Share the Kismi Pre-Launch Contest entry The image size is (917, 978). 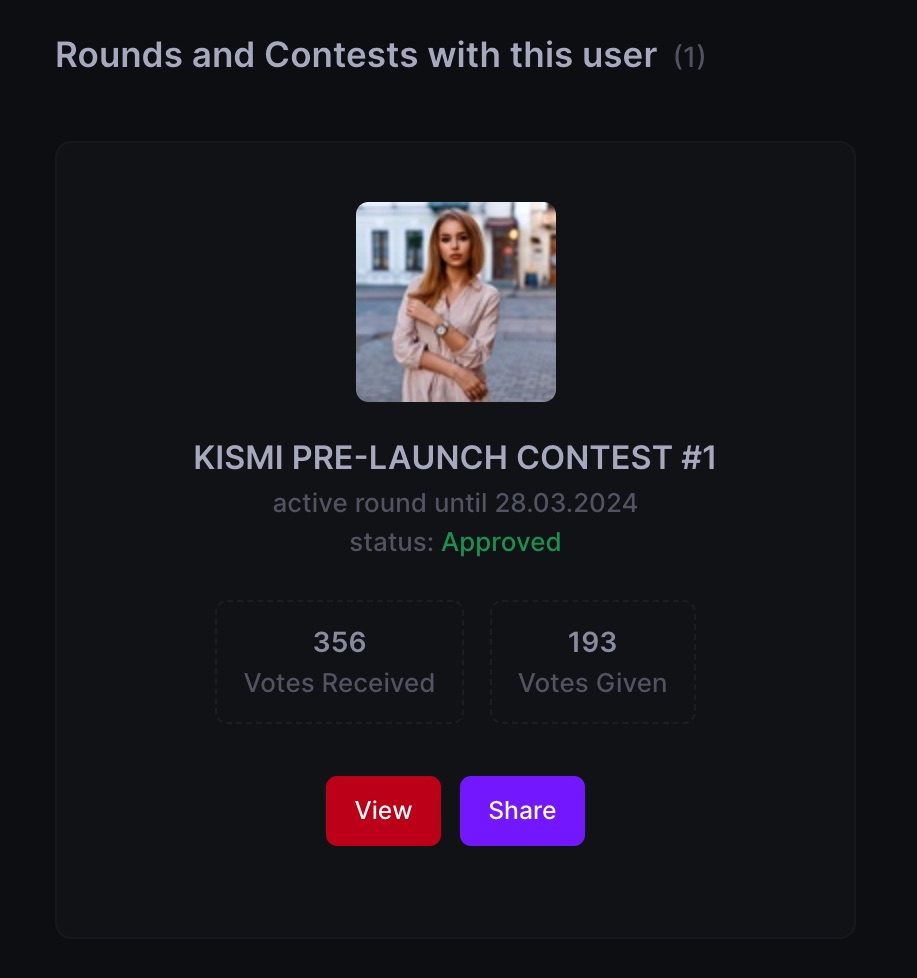point(522,811)
